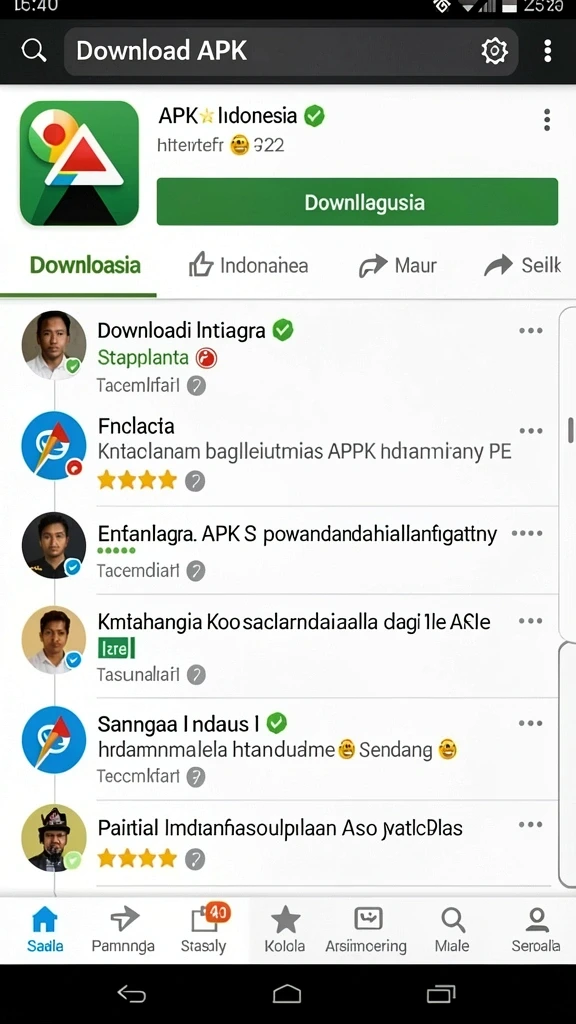Open more options for Downloadi Intiagra
576x1024 pixels.
[531, 330]
